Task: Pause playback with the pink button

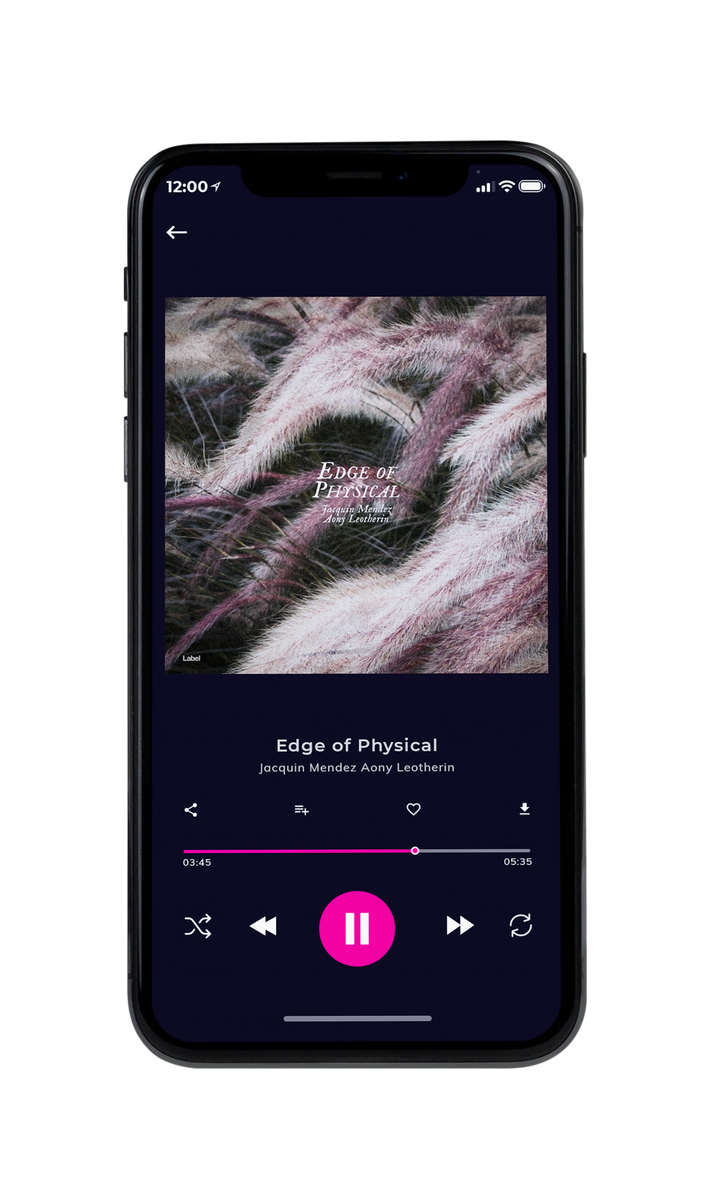Action: point(357,929)
